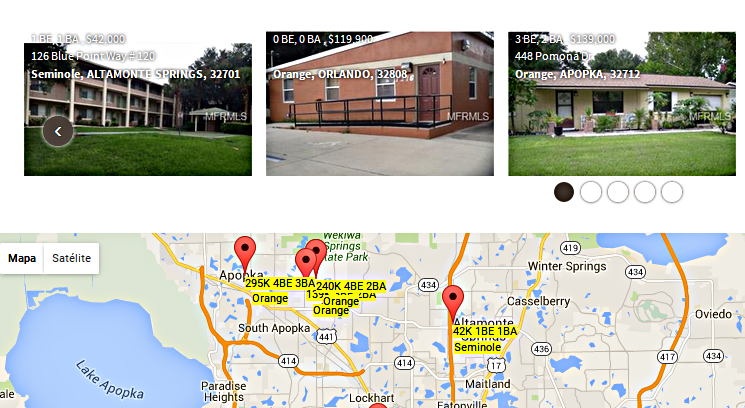Select the third carousel page dot
This screenshot has height=408, width=745.
click(x=618, y=192)
